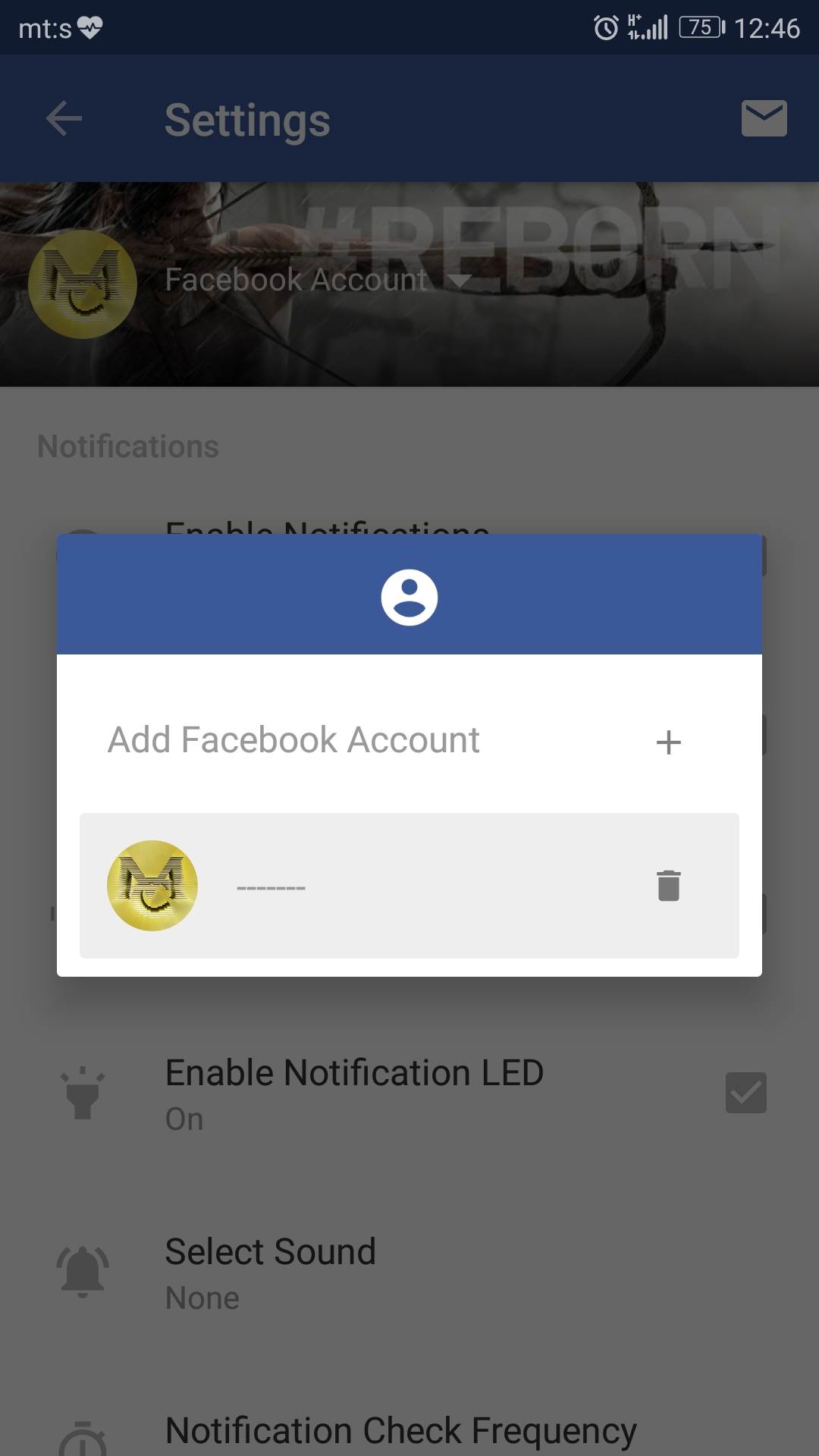This screenshot has width=819, height=1456.
Task: Delete the listed account with trash icon
Action: coord(668,886)
